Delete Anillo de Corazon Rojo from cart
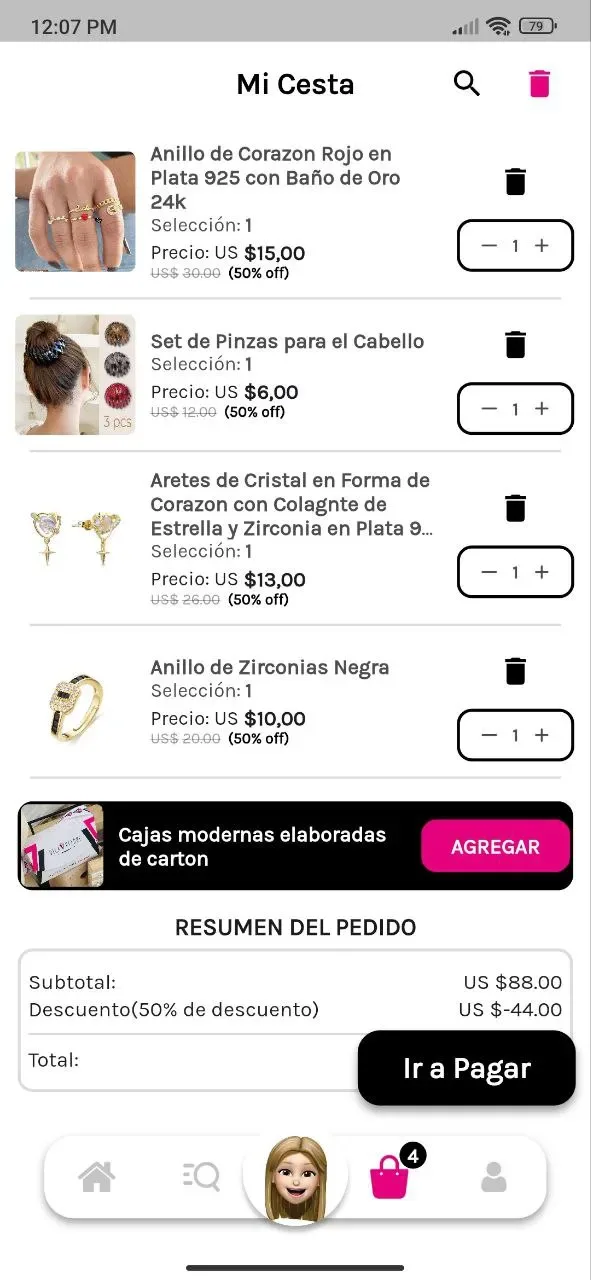The height and width of the screenshot is (1280, 591). [x=515, y=182]
